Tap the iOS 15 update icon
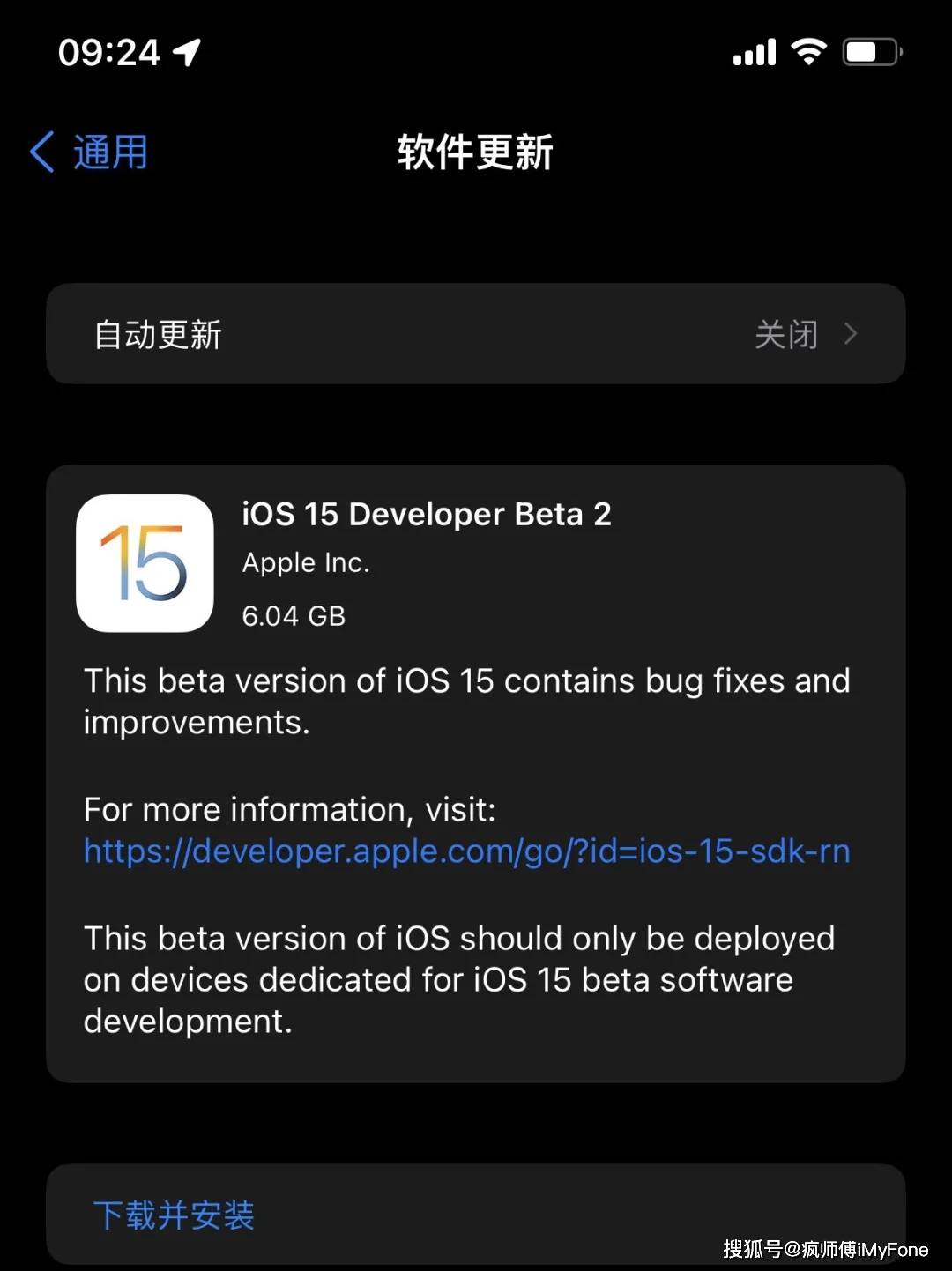The height and width of the screenshot is (1271, 952). click(x=144, y=564)
